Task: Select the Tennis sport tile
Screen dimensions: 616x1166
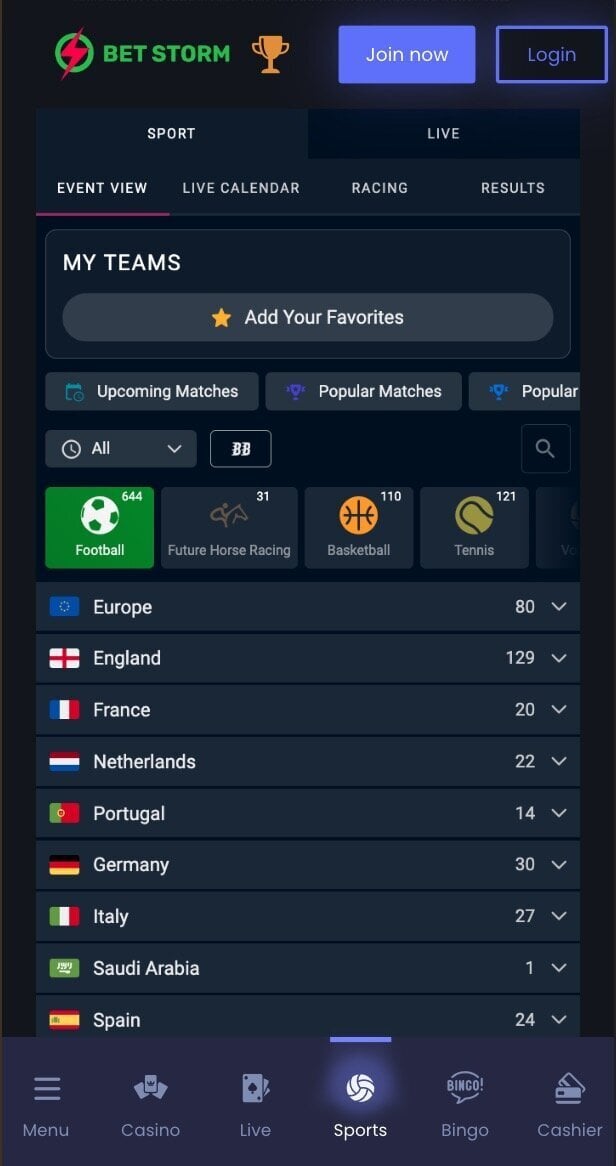Action: click(x=474, y=527)
